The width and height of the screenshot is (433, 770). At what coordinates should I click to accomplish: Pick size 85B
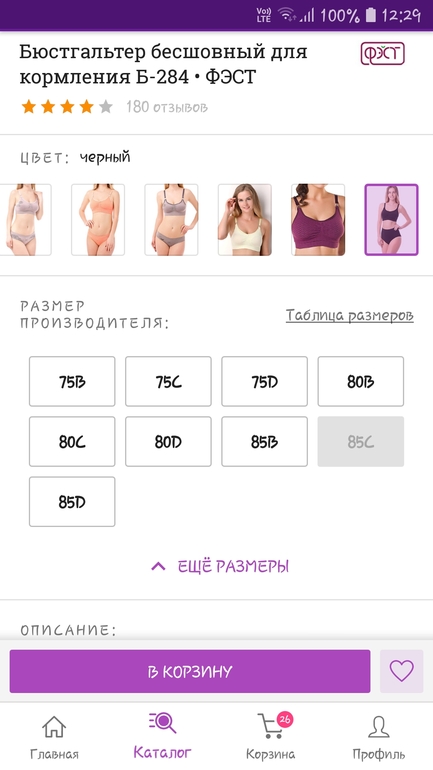pos(265,441)
